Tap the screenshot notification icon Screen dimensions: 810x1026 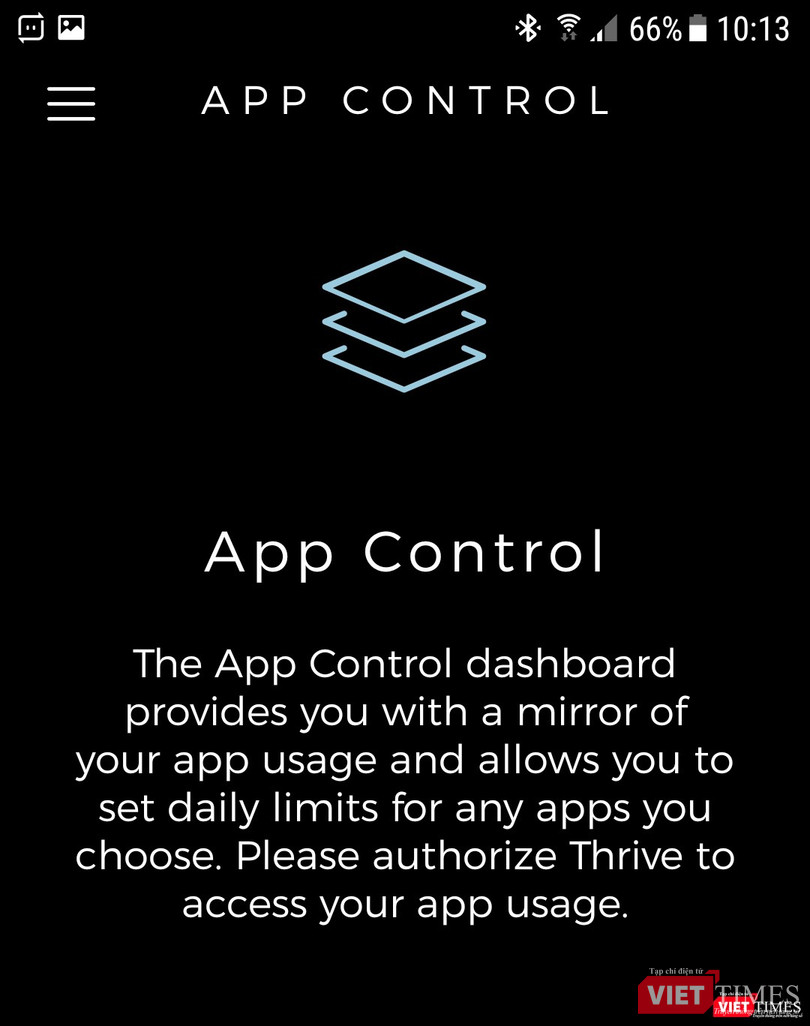pyautogui.click(x=72, y=27)
